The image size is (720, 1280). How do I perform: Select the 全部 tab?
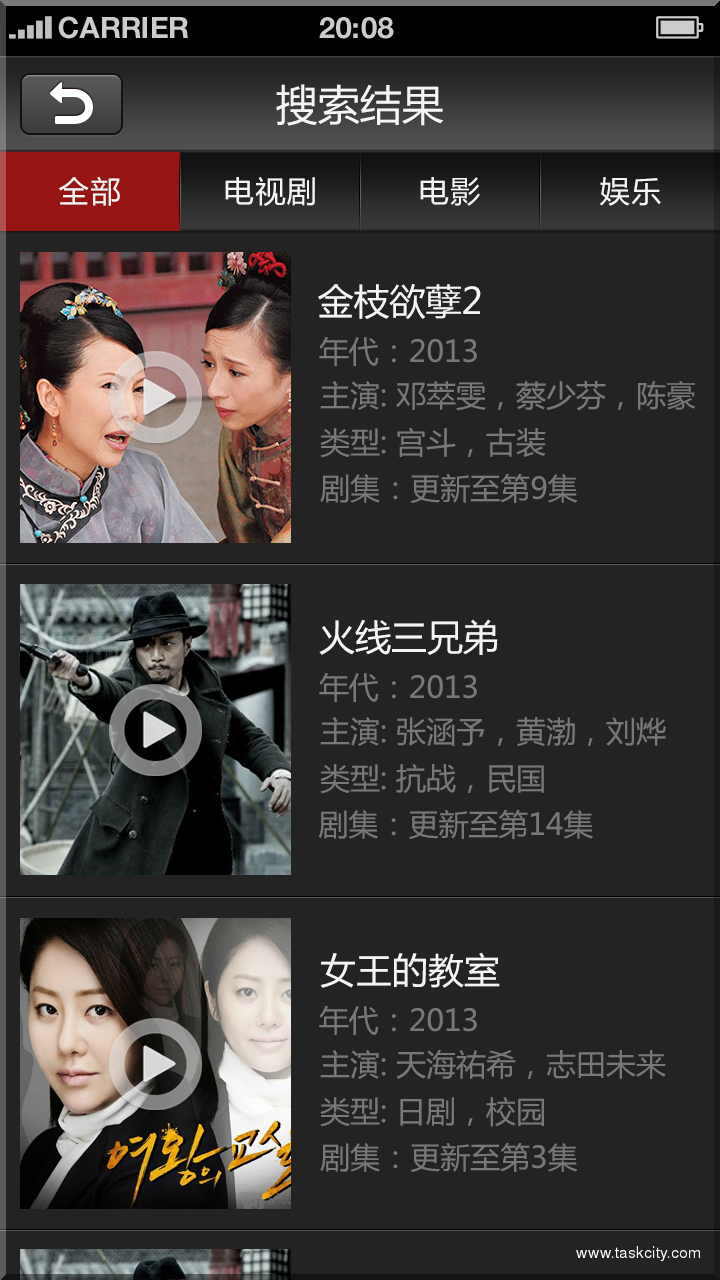pyautogui.click(x=90, y=191)
